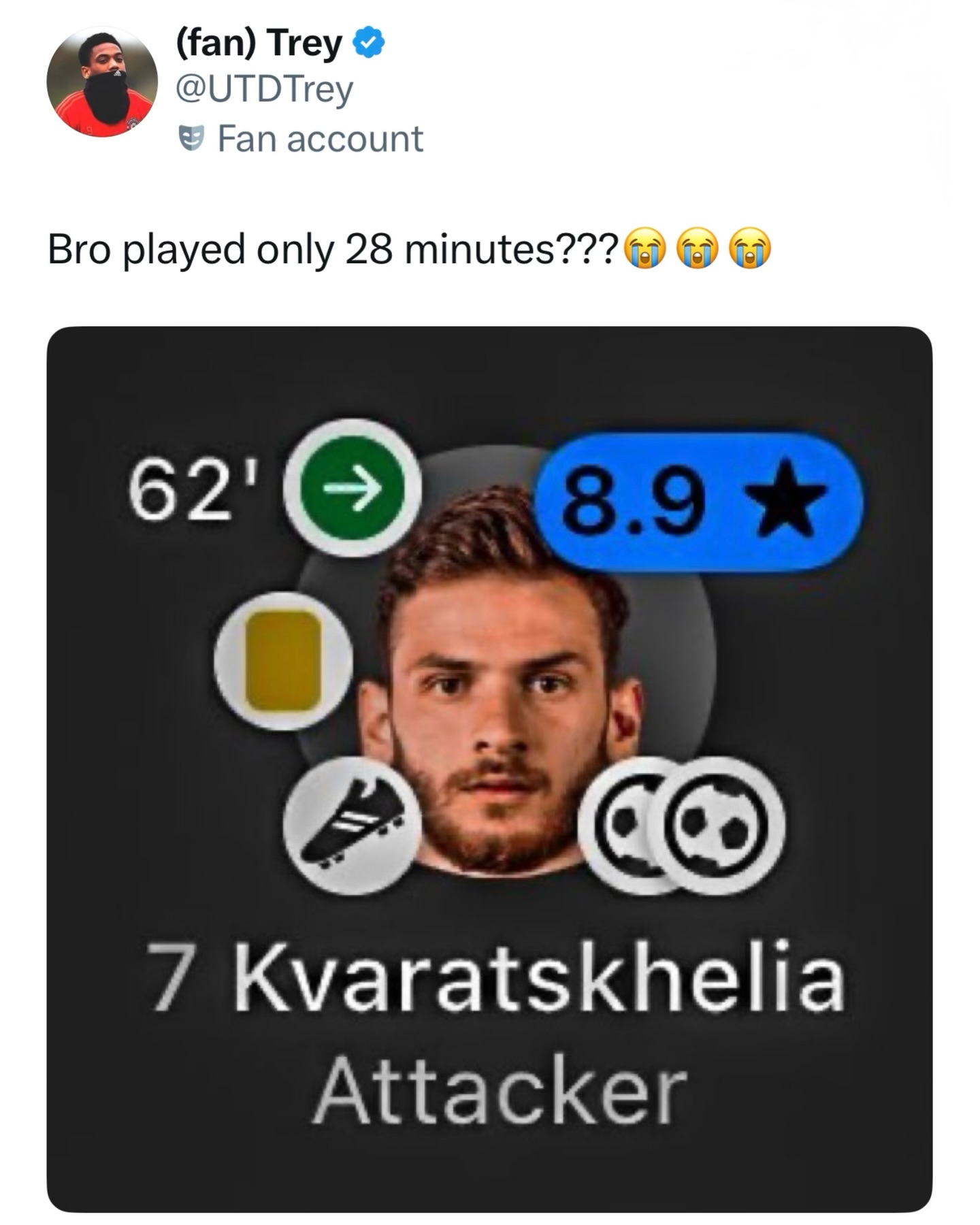
Task: Expand the Kvaratskhelia rating image
Action: [489, 768]
